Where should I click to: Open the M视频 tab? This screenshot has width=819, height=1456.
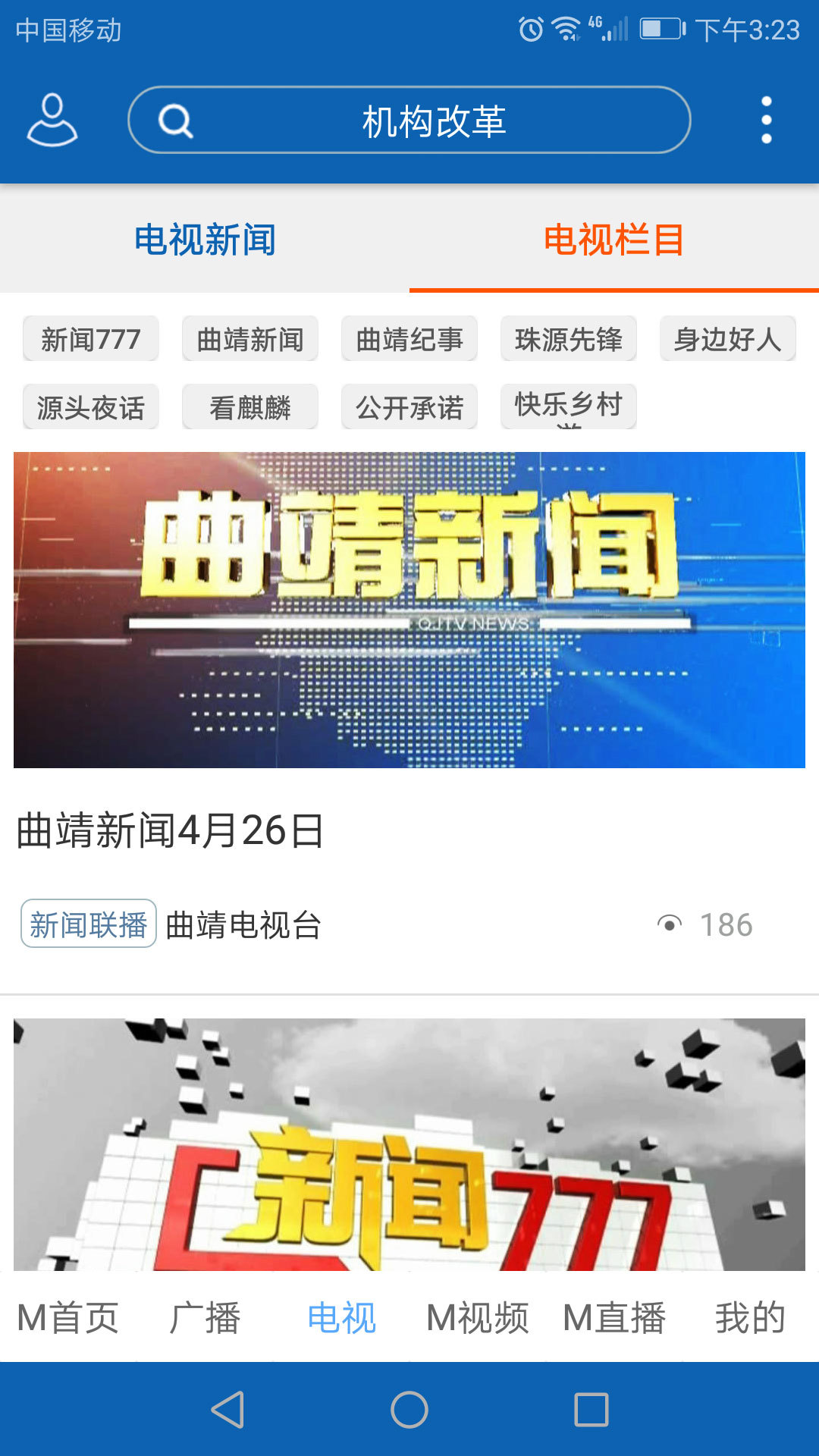point(478,1317)
